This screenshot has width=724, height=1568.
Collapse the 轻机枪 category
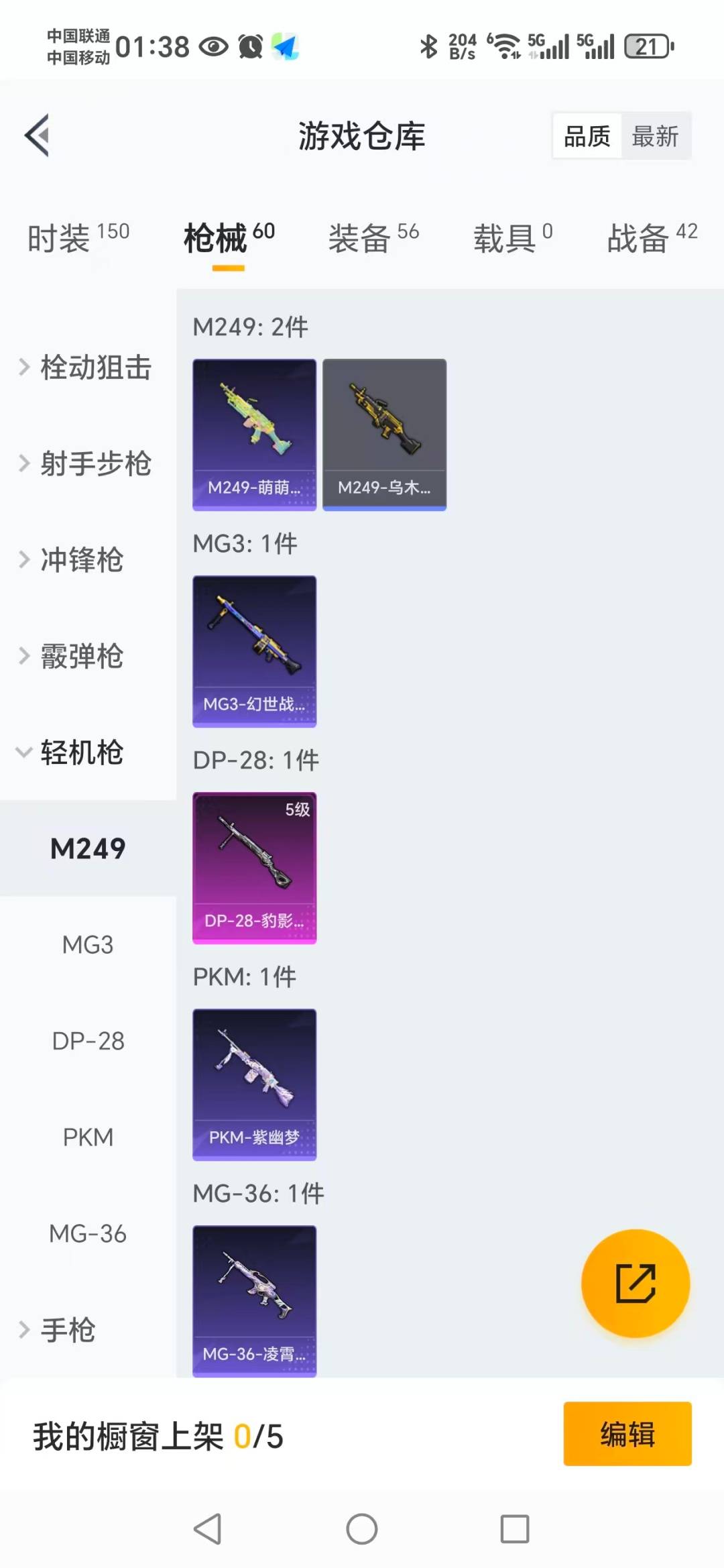coord(74,752)
